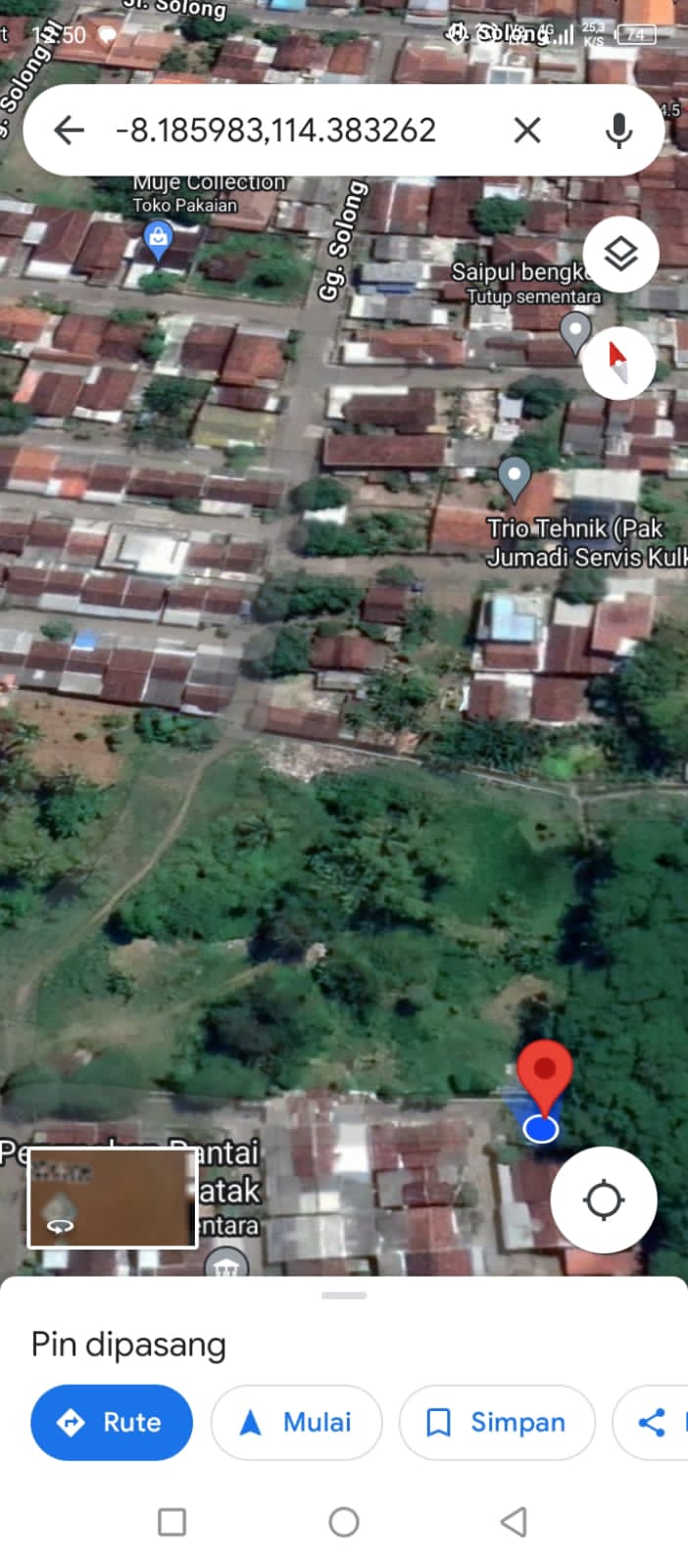Select the Saipul bengkel place marker

(575, 330)
